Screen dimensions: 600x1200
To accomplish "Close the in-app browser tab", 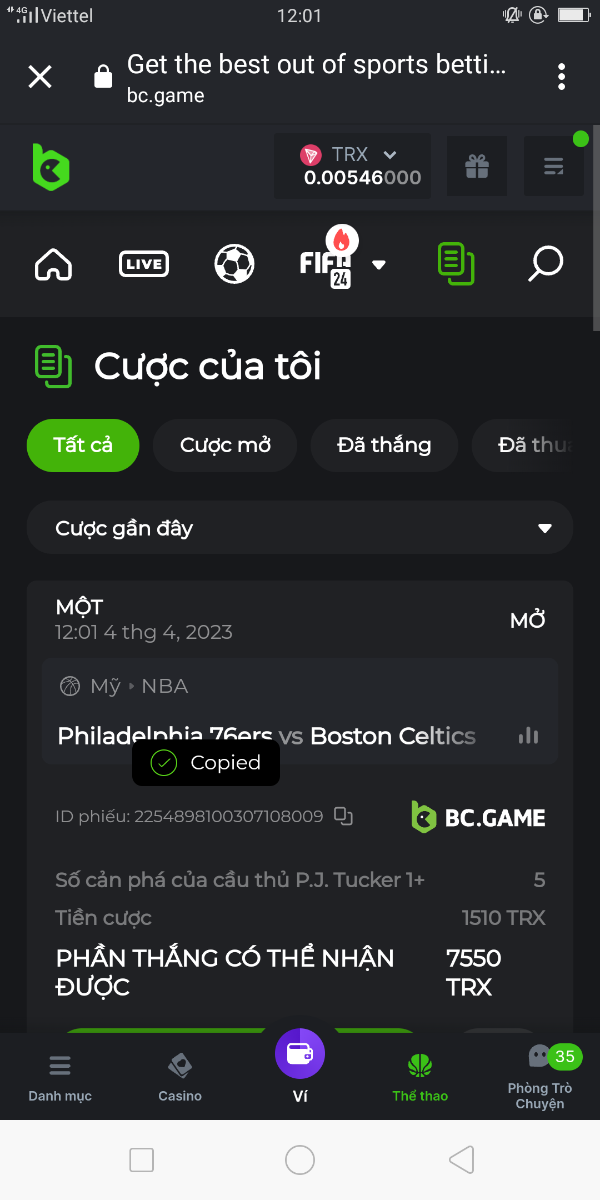I will [x=40, y=77].
